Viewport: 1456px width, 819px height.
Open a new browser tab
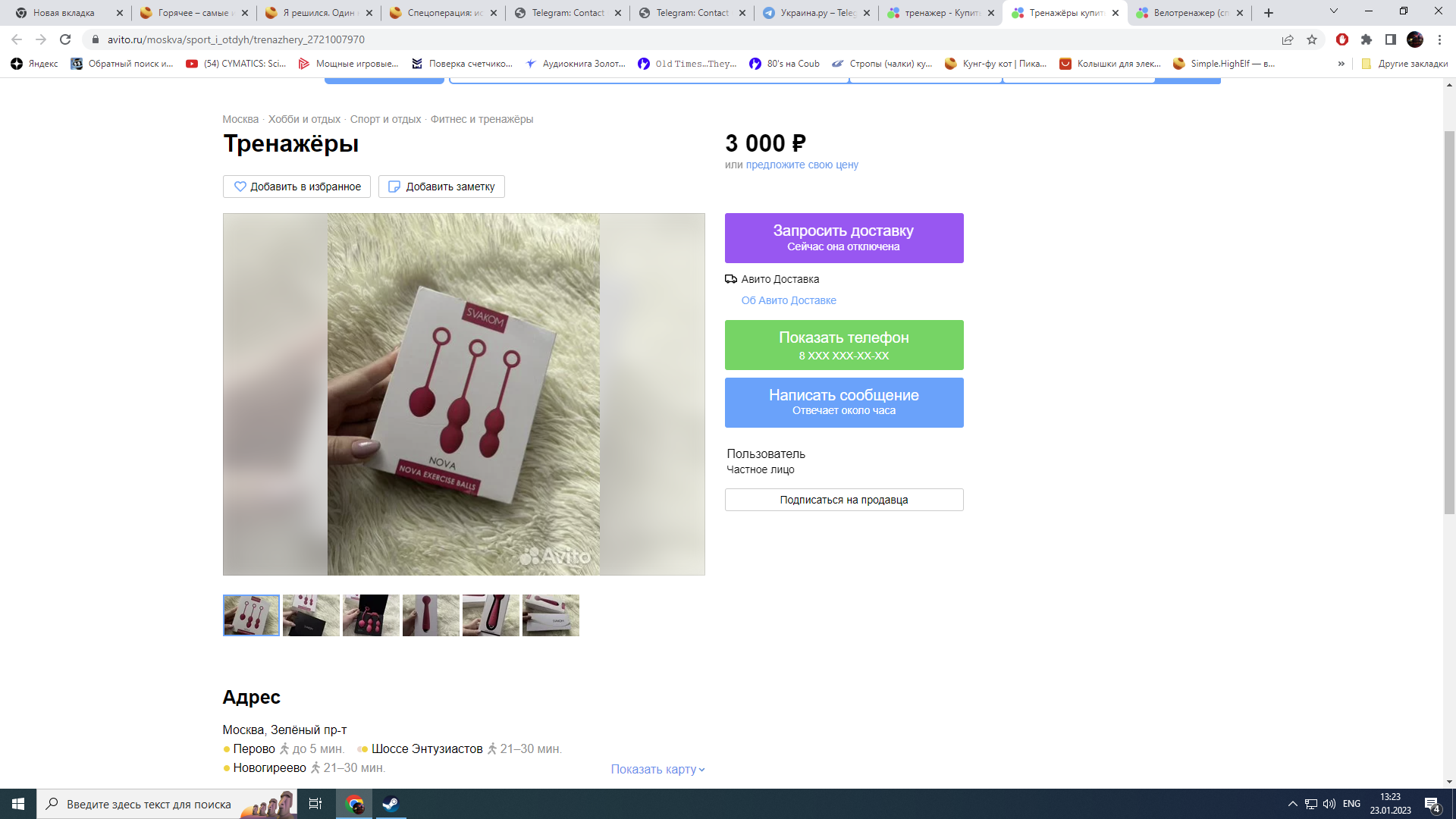coord(1269,13)
